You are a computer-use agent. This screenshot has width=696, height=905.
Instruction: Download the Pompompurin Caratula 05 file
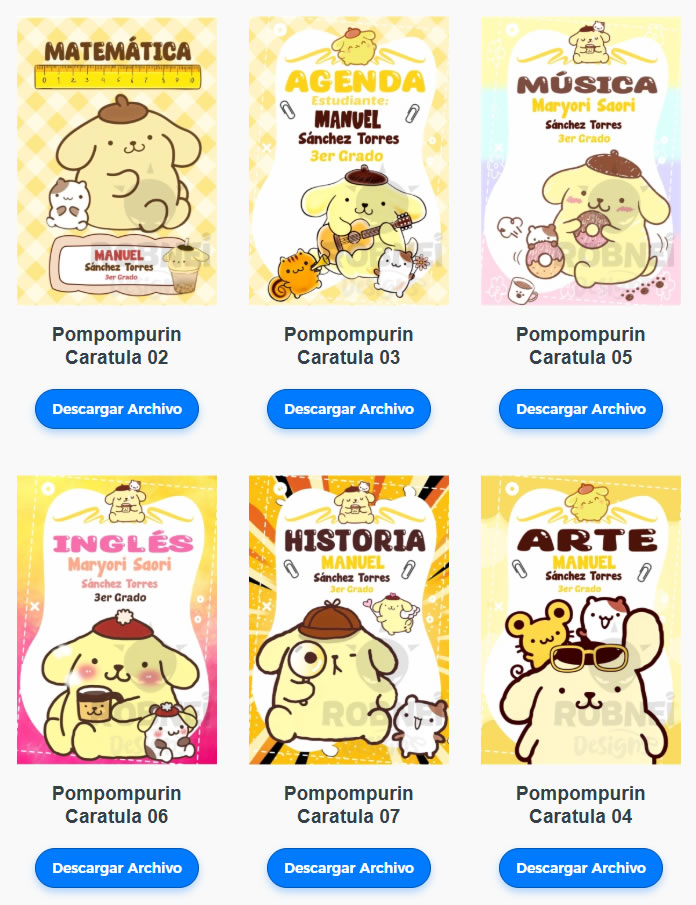tap(581, 409)
